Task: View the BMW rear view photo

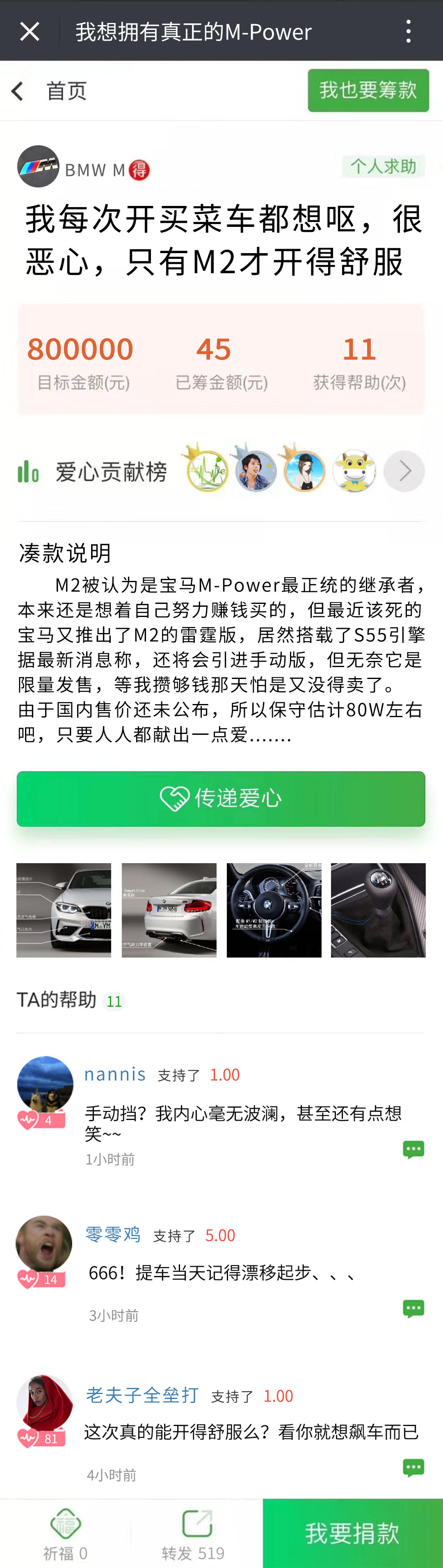Action: tap(169, 910)
